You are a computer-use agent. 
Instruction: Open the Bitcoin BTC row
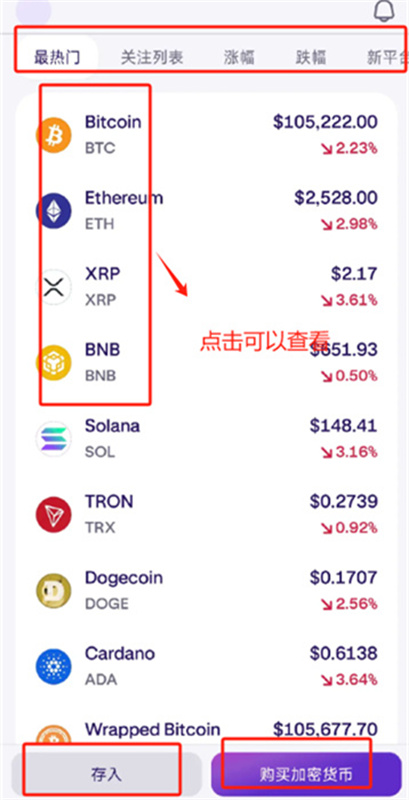pos(207,135)
